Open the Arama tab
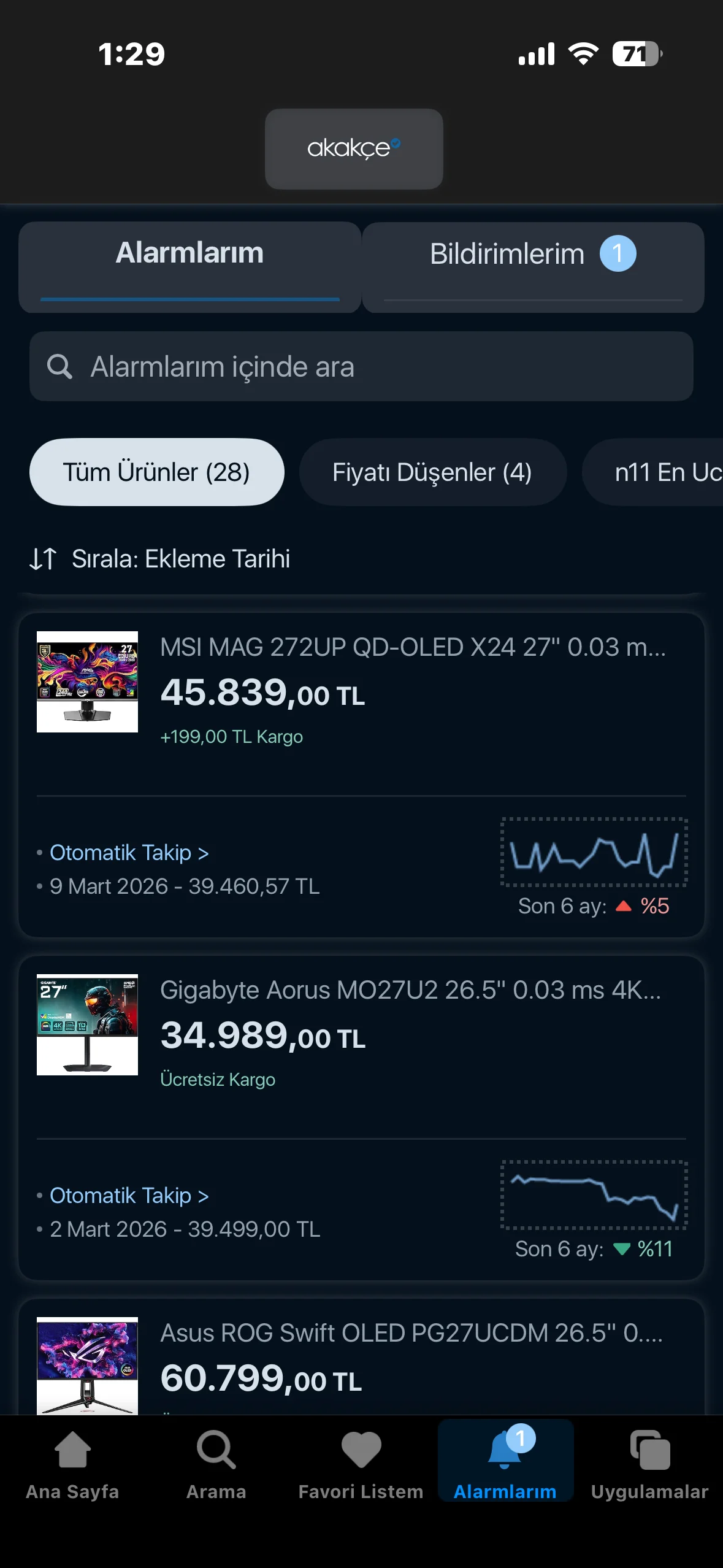 [x=216, y=1465]
